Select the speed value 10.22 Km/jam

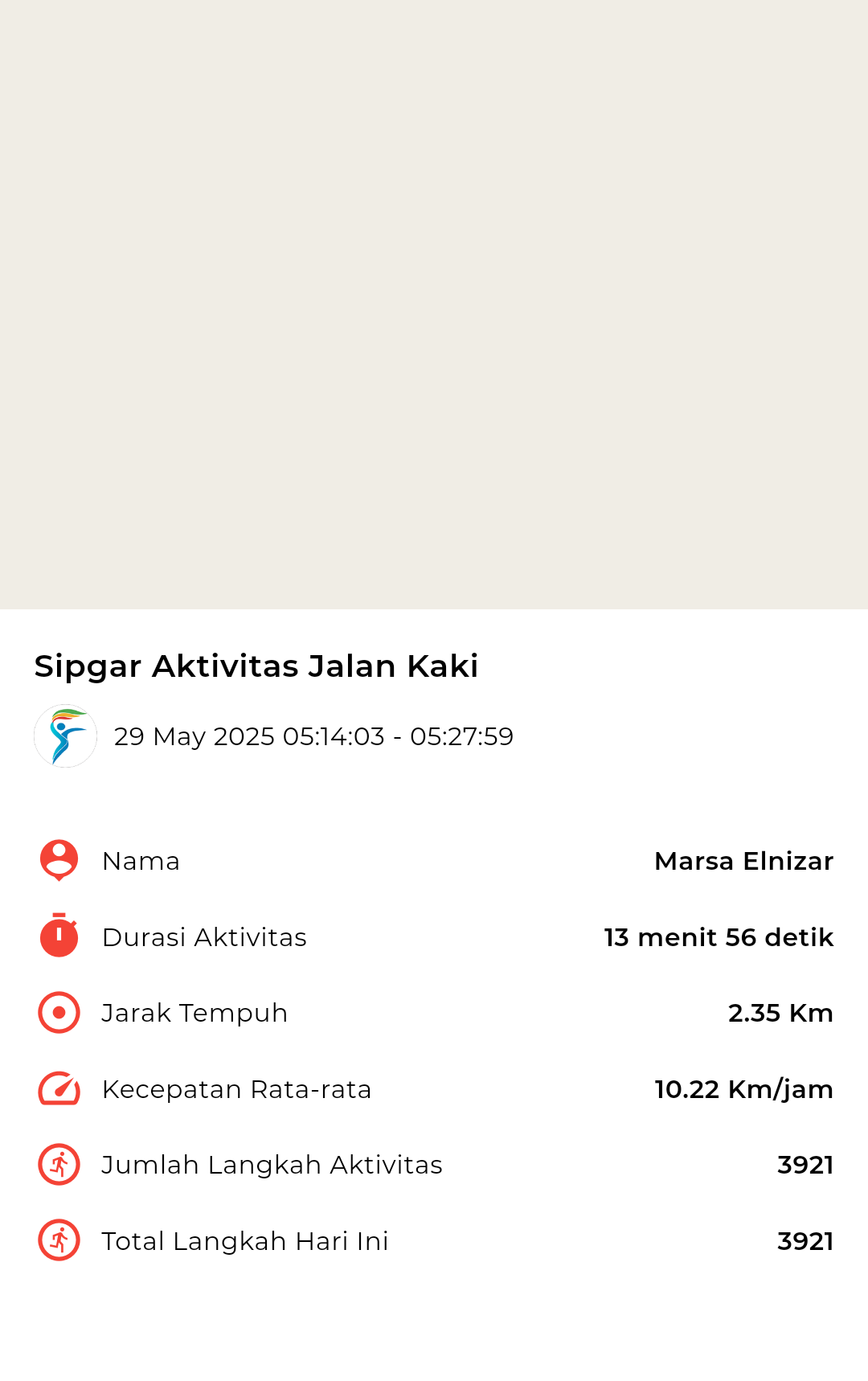coord(743,1088)
